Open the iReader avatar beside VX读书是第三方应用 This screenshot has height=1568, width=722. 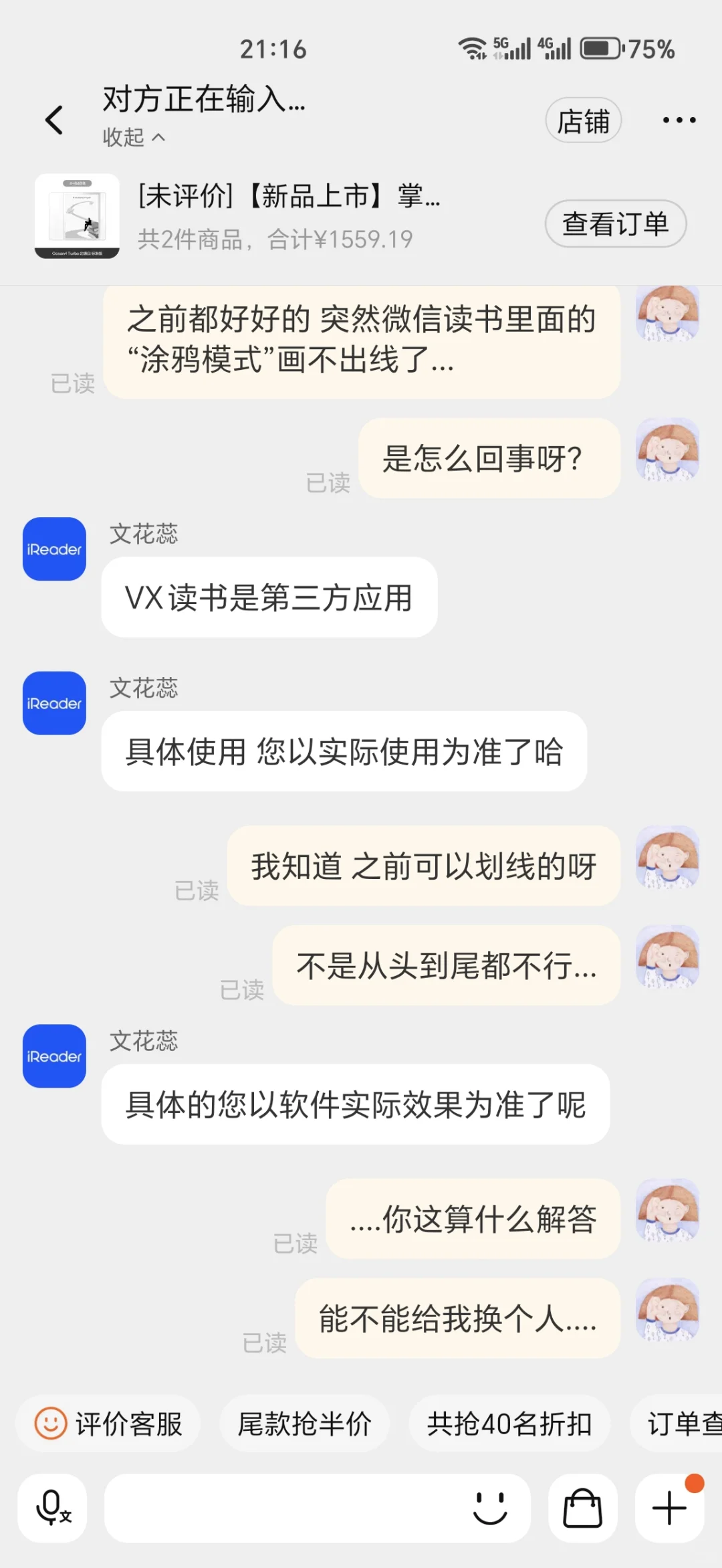click(54, 549)
